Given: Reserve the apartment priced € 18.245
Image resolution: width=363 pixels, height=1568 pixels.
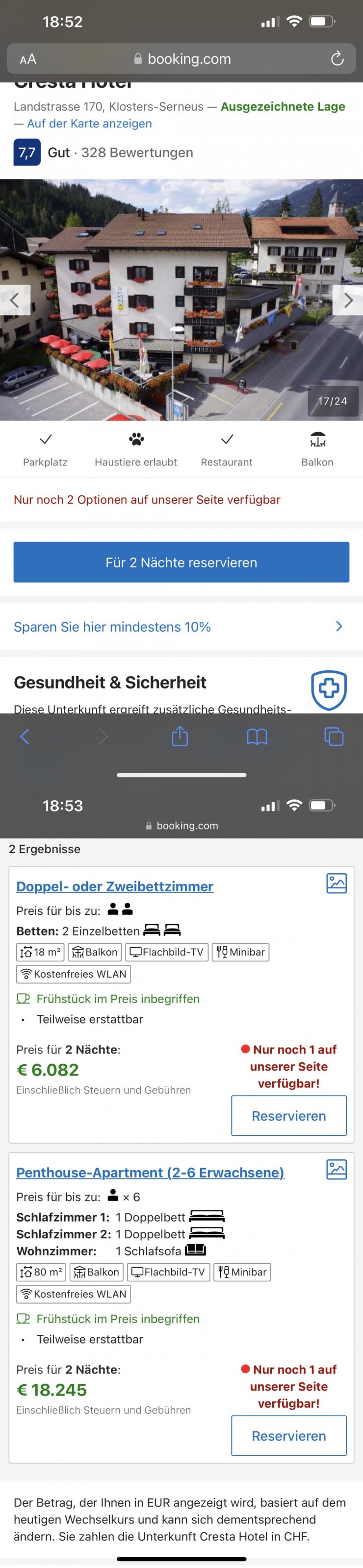Looking at the screenshot, I should pyautogui.click(x=289, y=1435).
